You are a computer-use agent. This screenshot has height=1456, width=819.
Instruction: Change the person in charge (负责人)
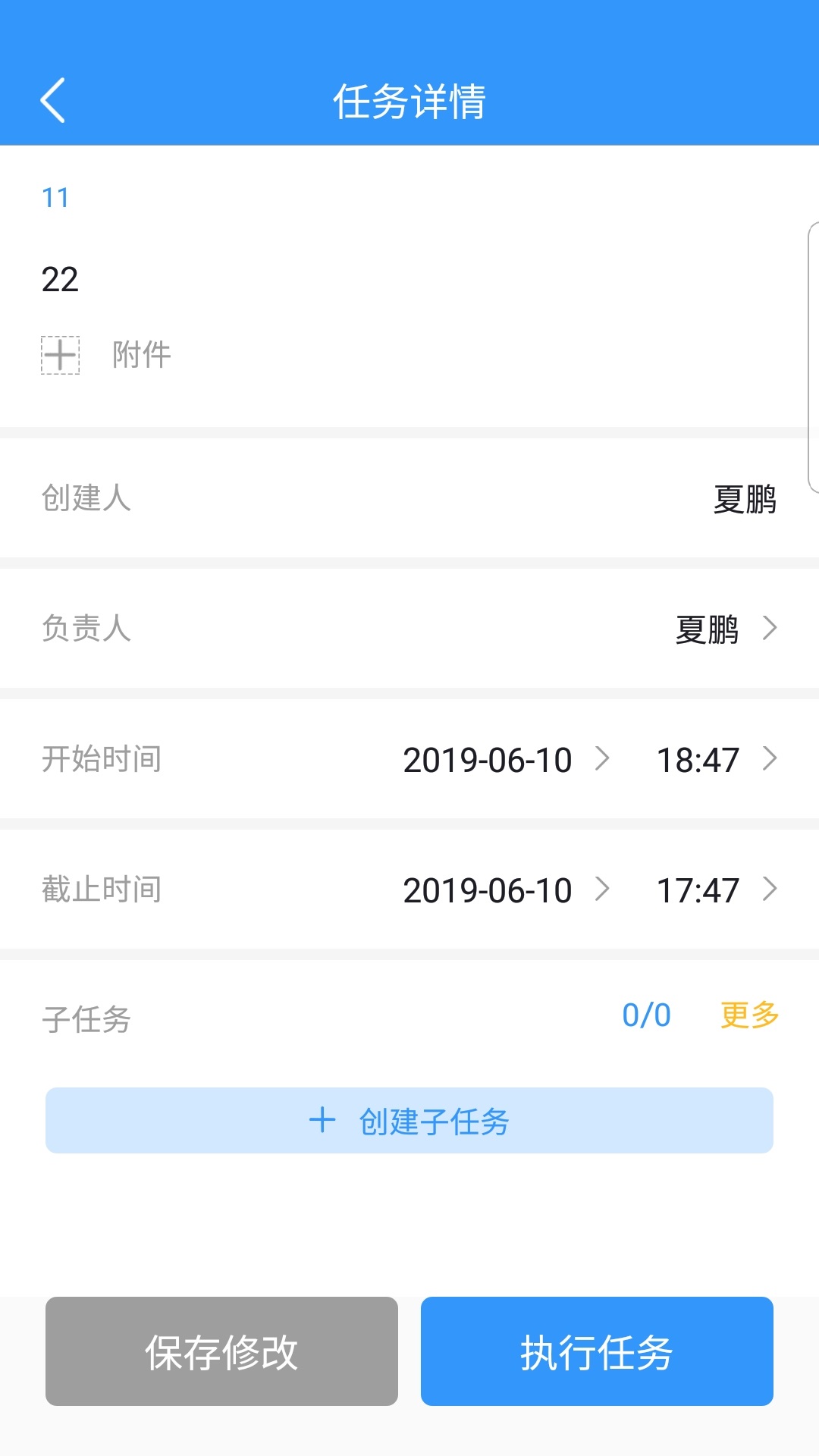724,629
